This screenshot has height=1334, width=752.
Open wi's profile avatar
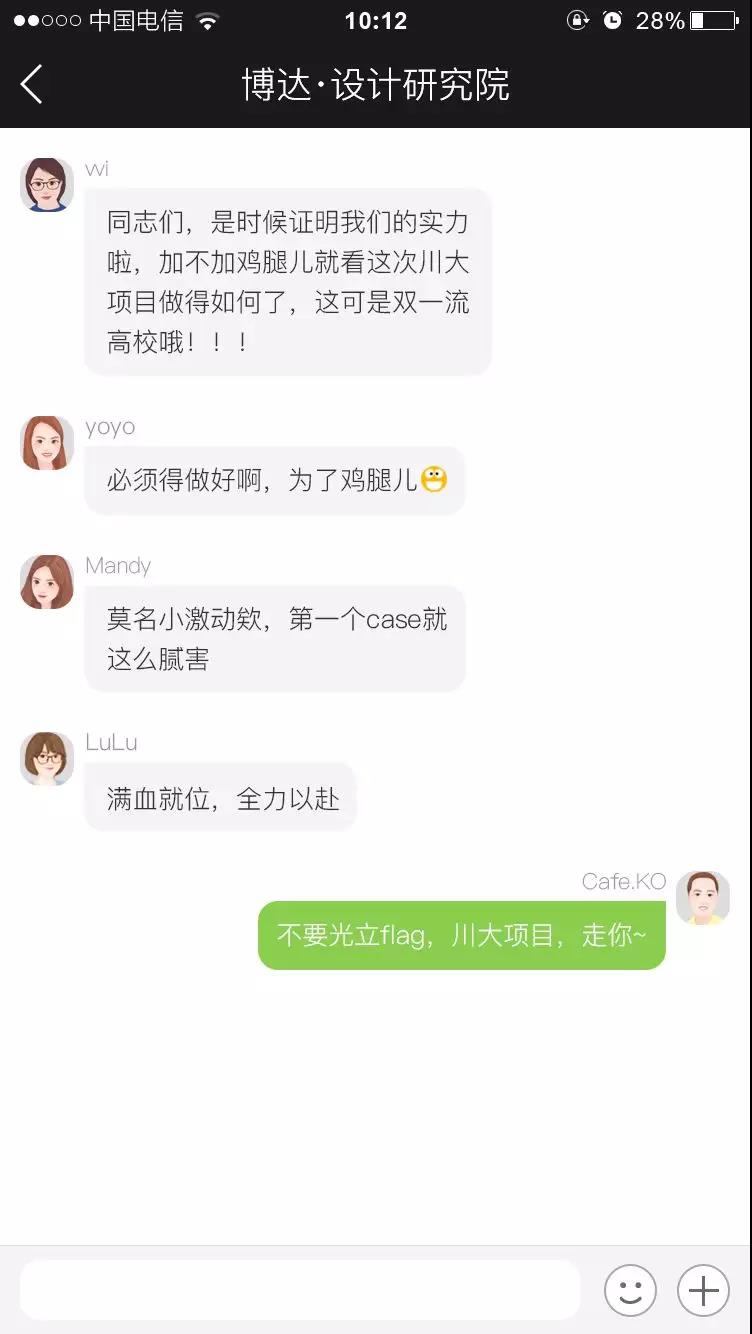[47, 185]
